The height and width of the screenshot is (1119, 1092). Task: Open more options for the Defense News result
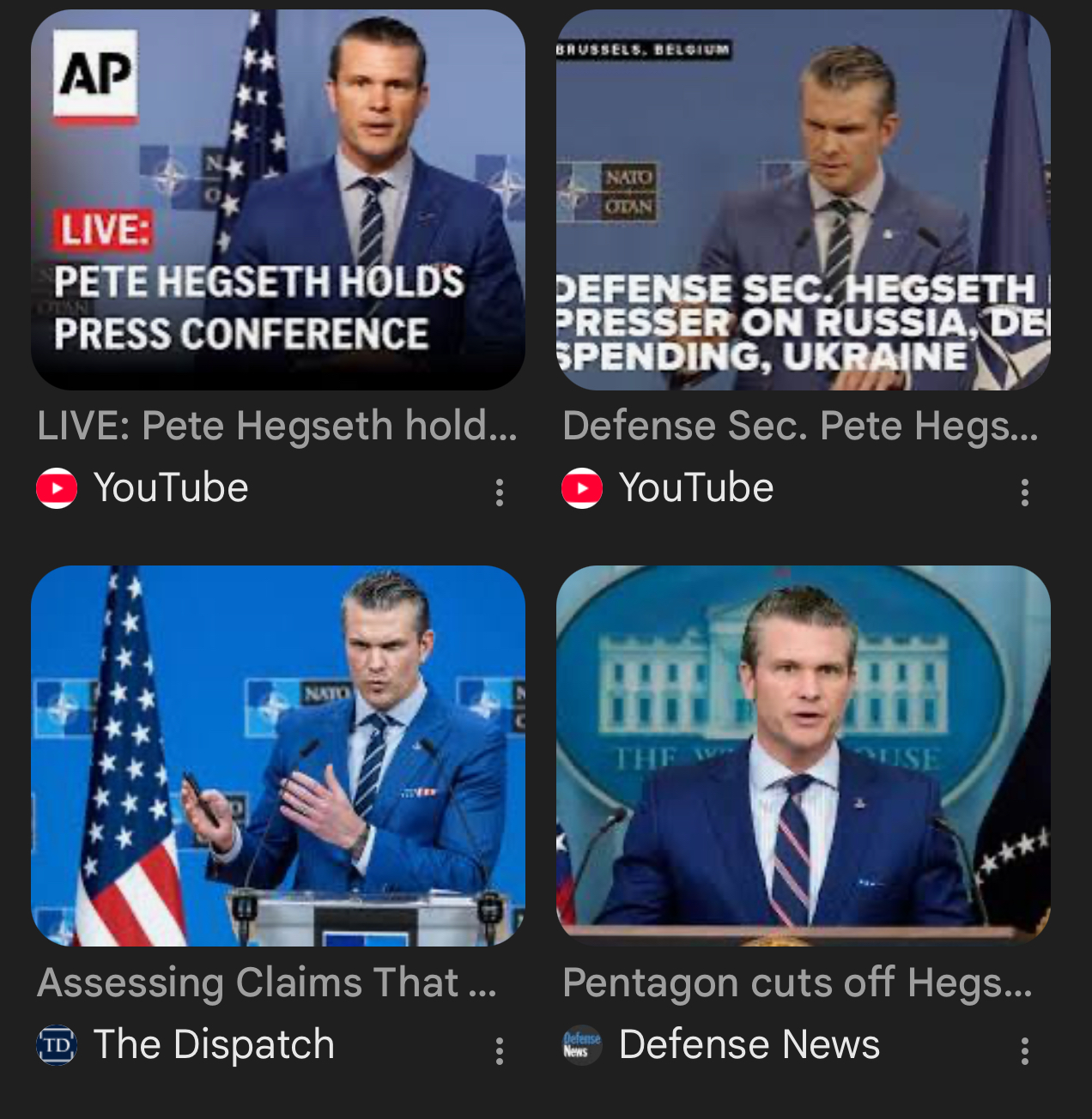(x=1024, y=1050)
